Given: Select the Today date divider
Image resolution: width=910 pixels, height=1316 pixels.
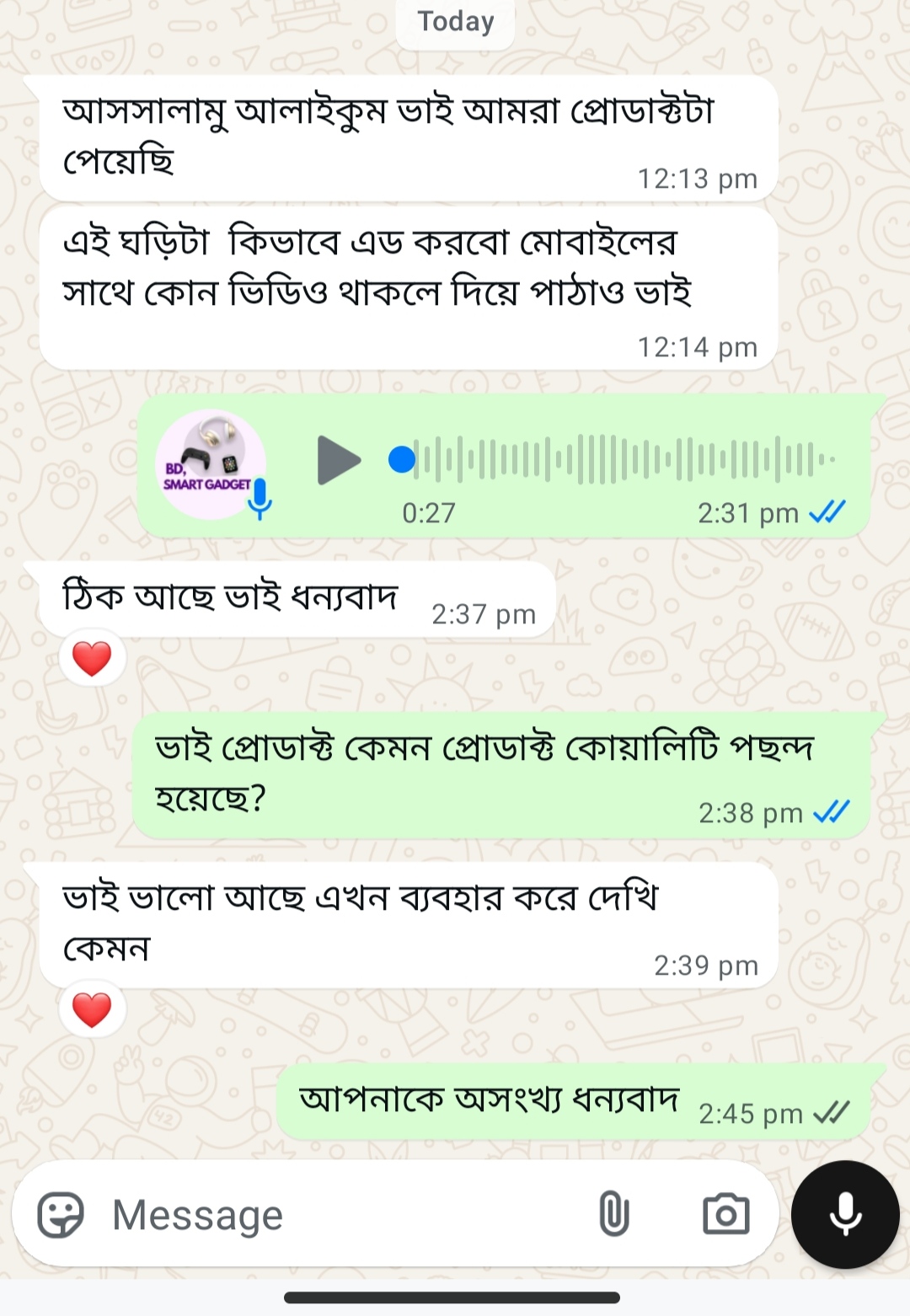Looking at the screenshot, I should (x=454, y=22).
